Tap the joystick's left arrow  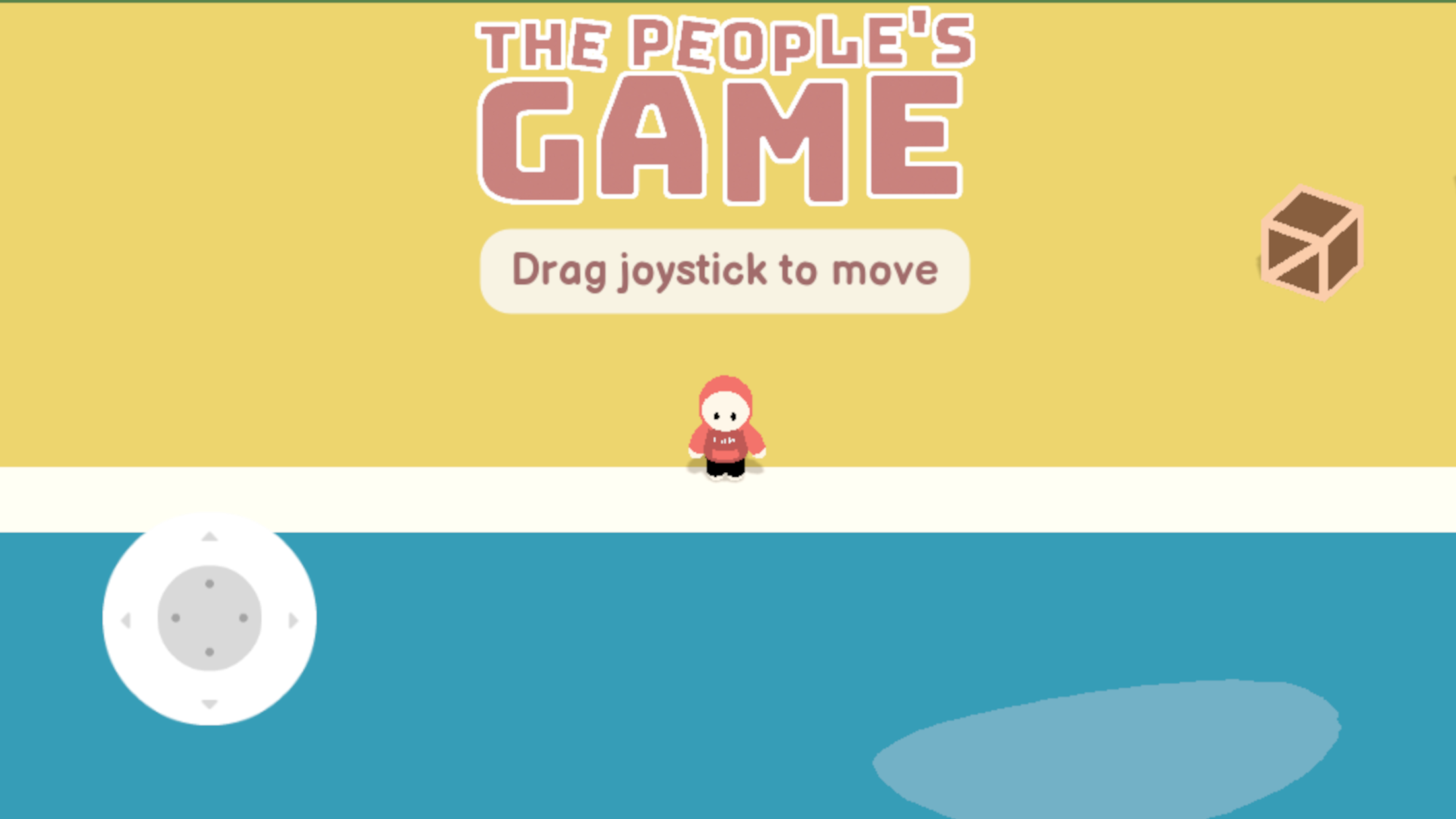coord(126,620)
